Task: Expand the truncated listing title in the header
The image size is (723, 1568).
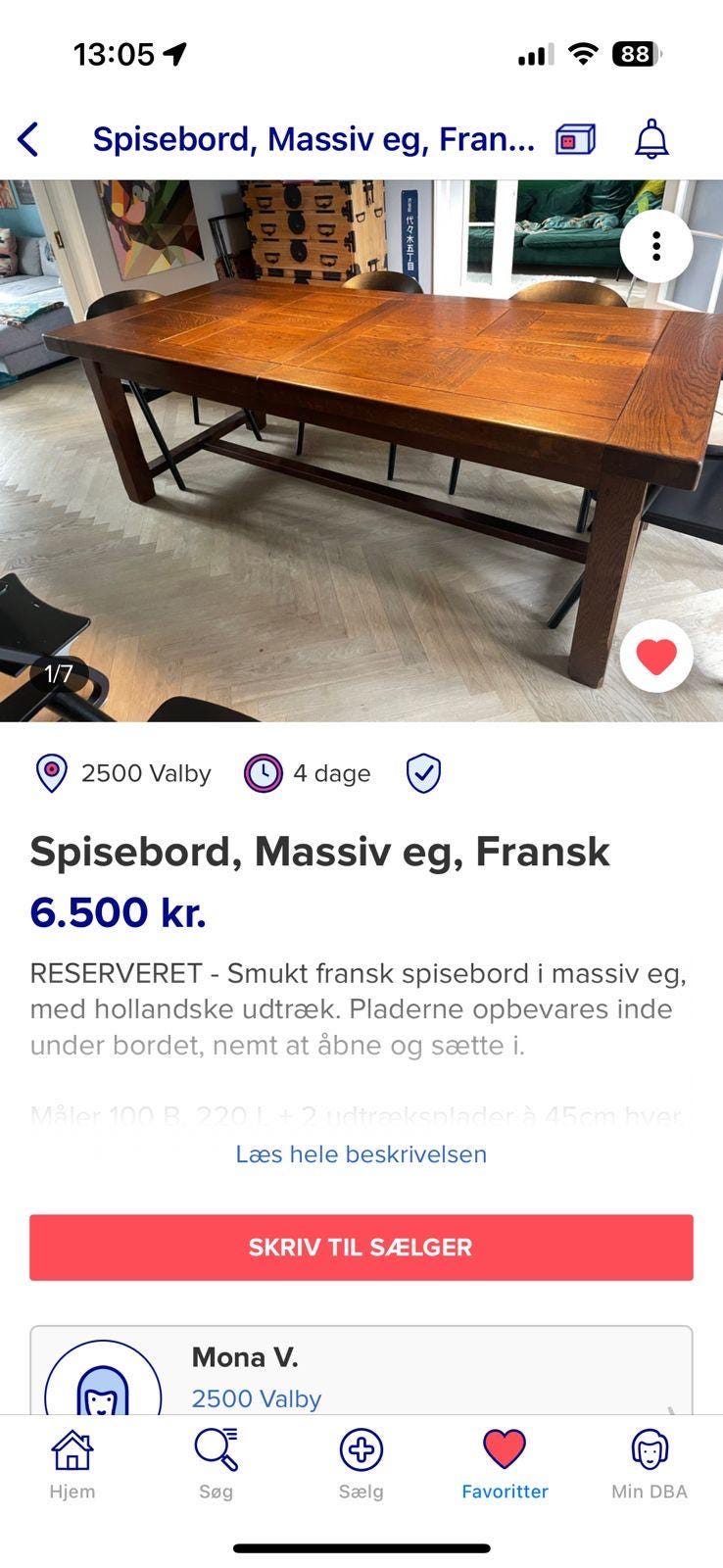Action: point(313,138)
